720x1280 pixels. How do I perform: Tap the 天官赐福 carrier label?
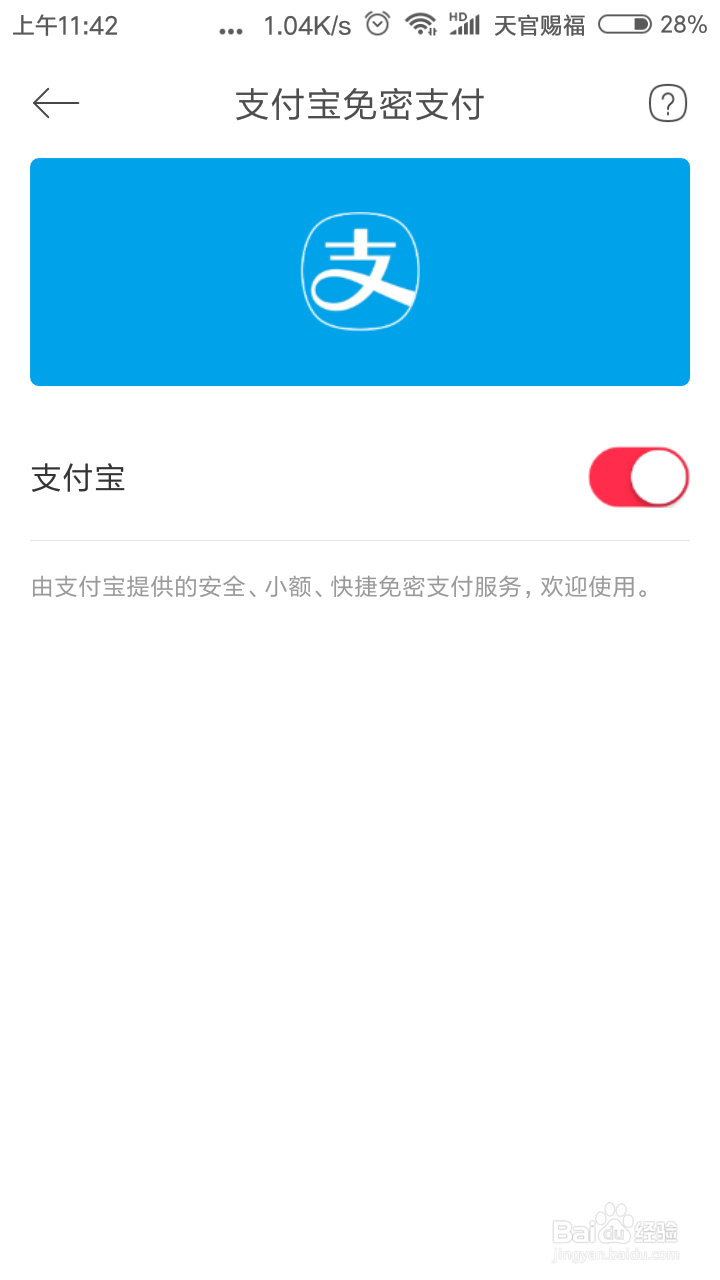(x=540, y=24)
